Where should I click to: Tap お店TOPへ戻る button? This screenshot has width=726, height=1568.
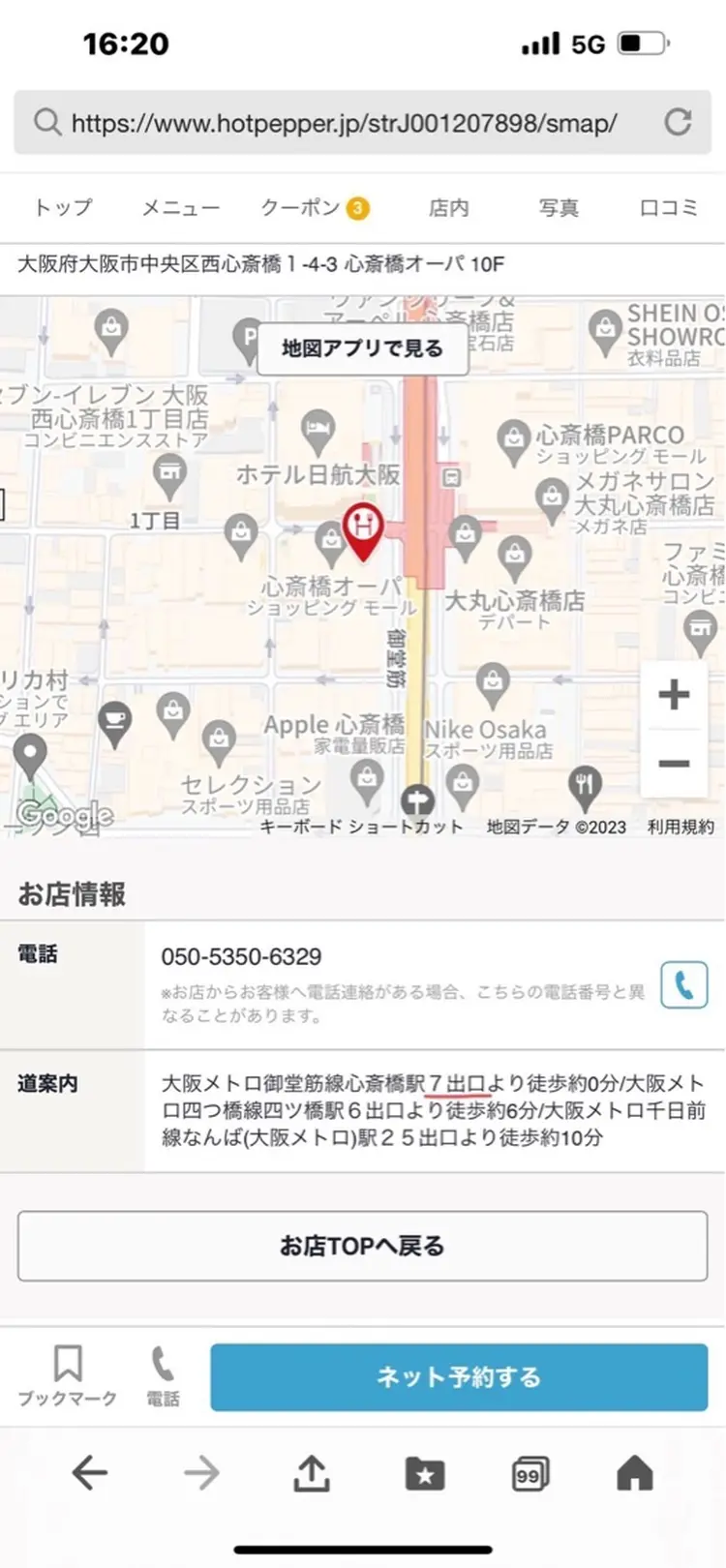pos(362,1246)
